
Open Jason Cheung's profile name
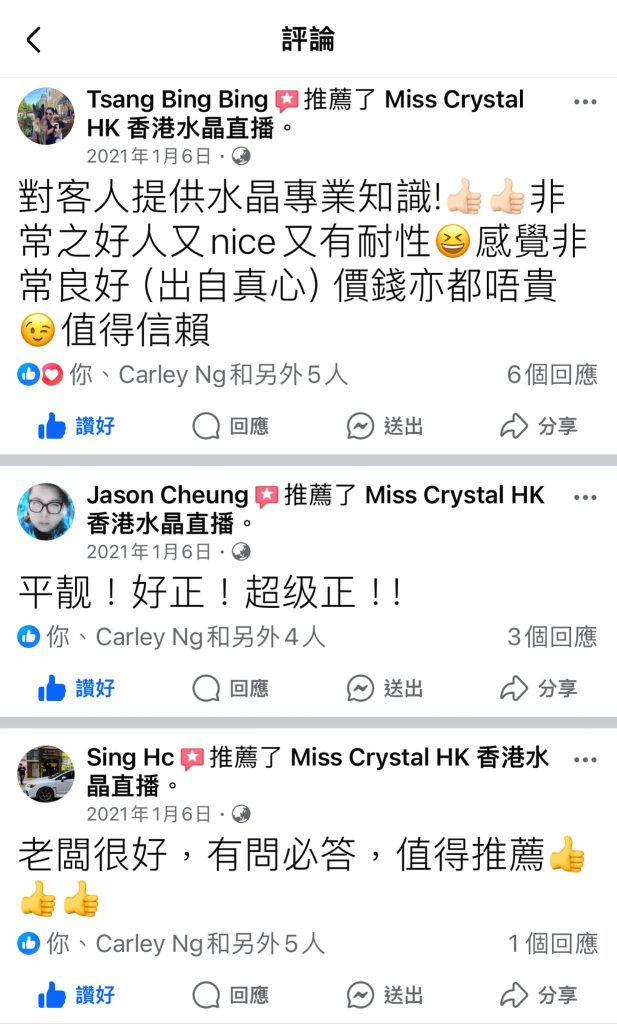pyautogui.click(x=167, y=495)
